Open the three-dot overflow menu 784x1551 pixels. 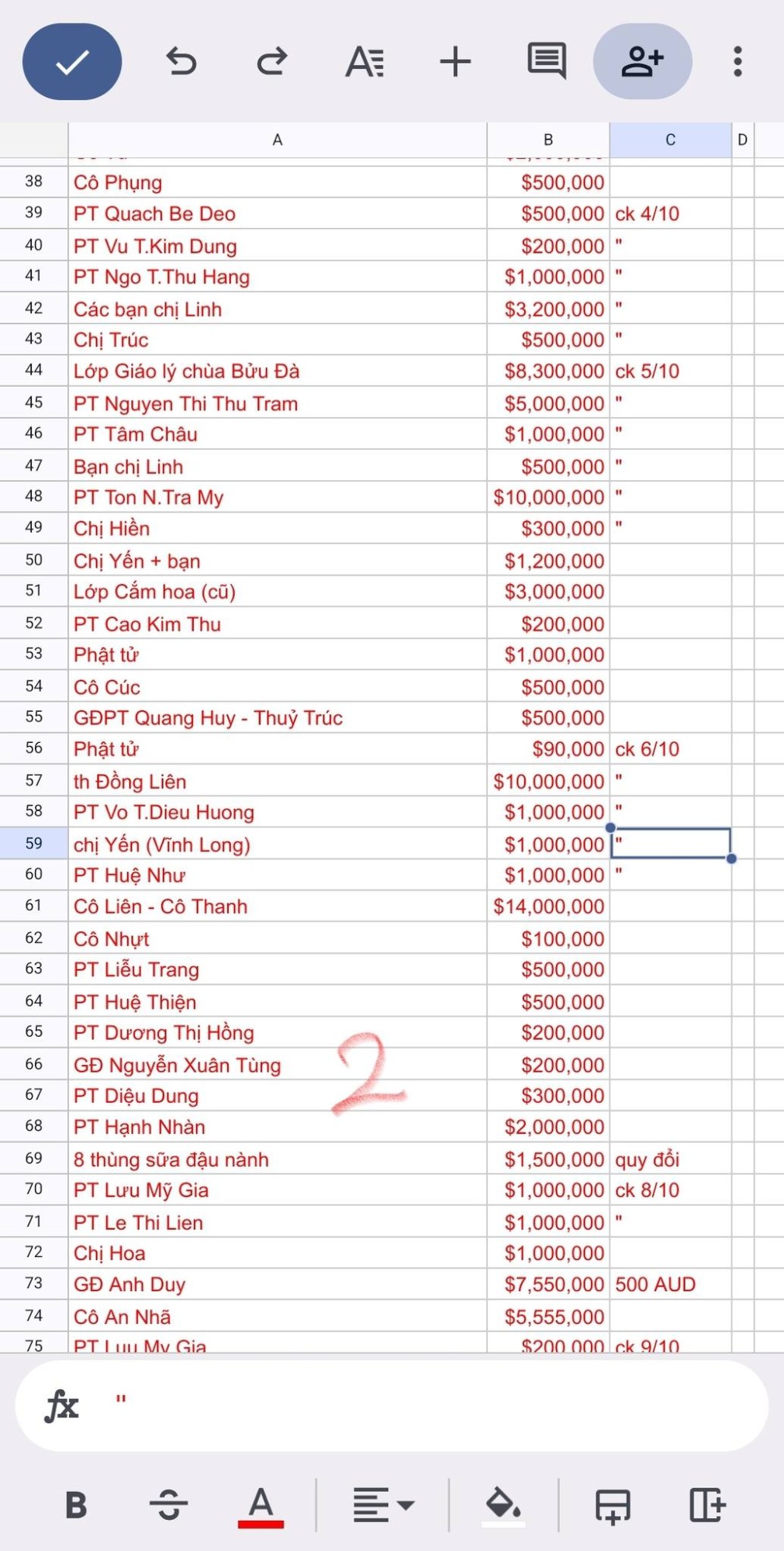click(x=737, y=62)
